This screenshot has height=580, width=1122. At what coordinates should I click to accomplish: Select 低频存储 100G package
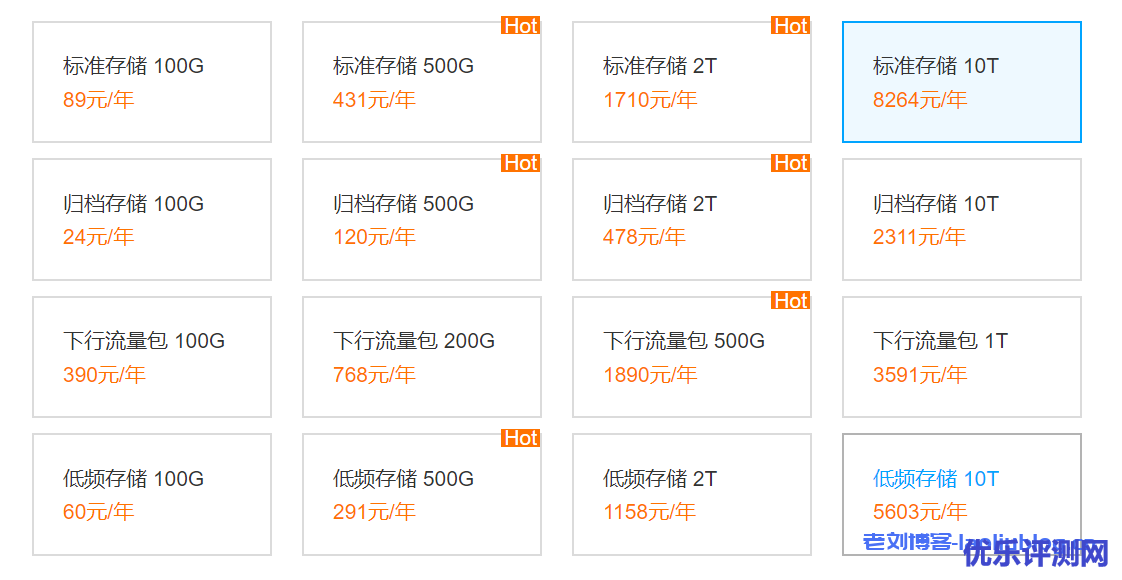(x=152, y=494)
